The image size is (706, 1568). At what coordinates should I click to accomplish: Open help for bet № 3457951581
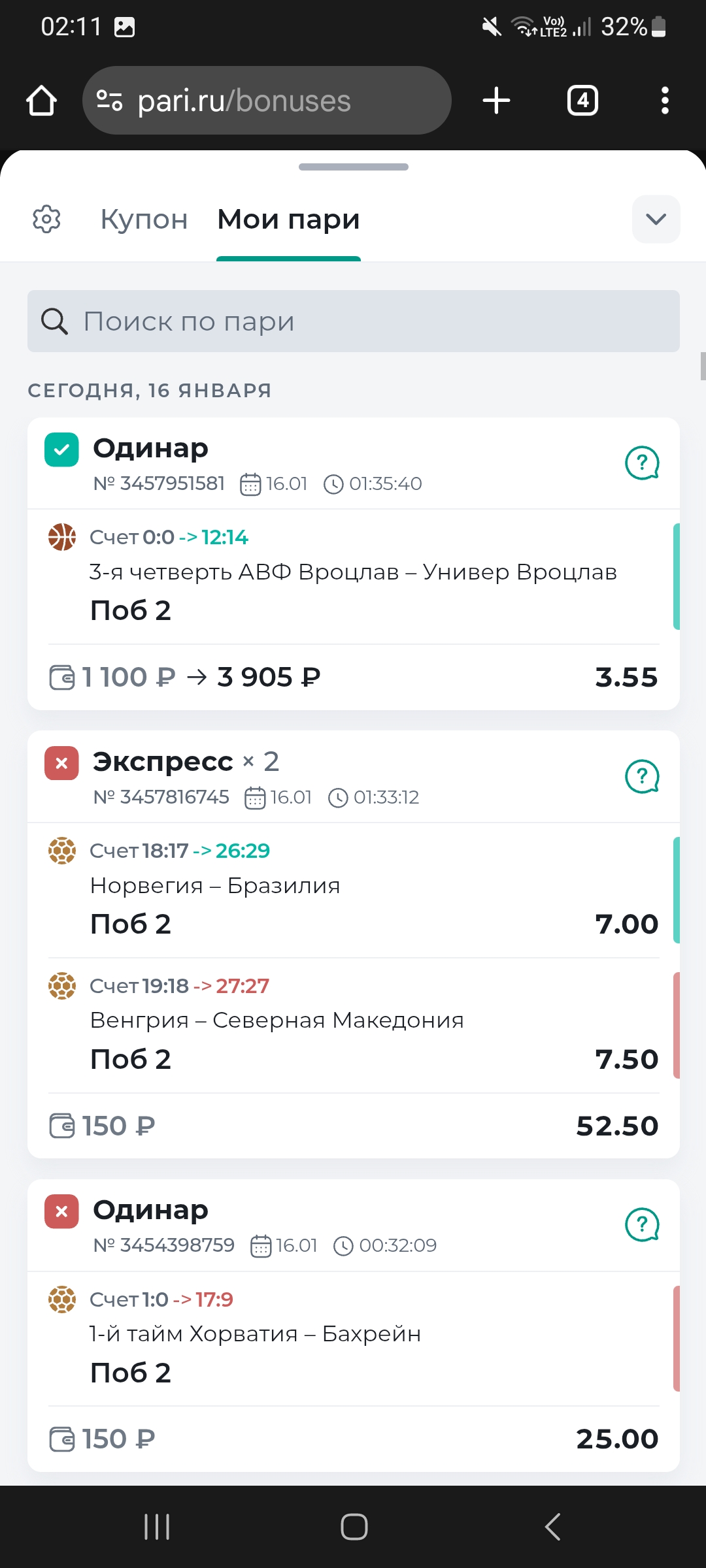click(x=642, y=463)
